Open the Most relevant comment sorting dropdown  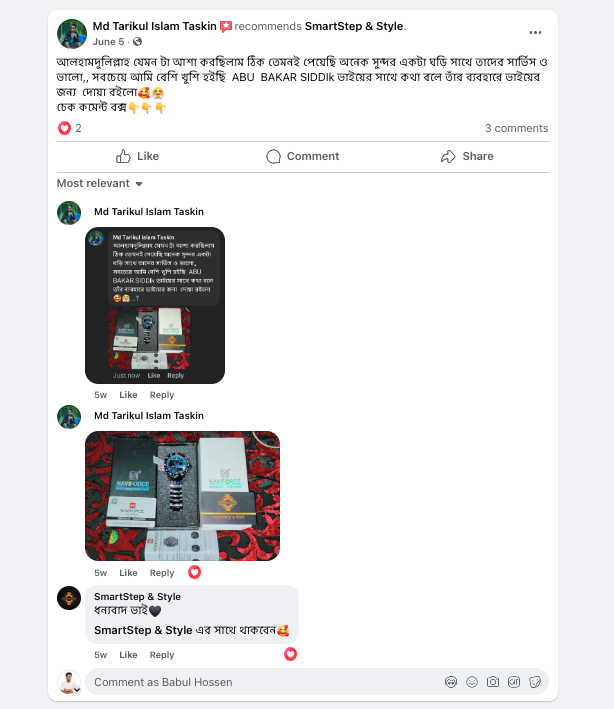click(100, 184)
